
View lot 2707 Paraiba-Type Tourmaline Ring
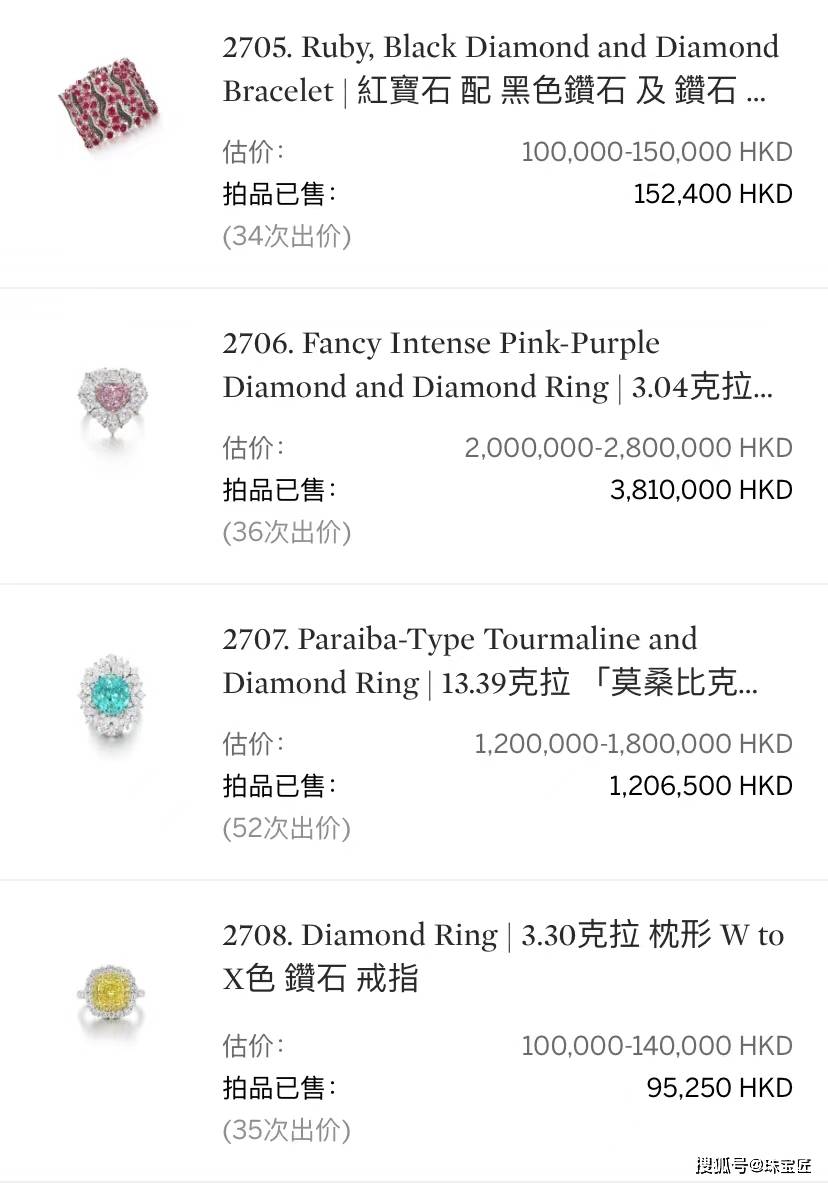[490, 661]
